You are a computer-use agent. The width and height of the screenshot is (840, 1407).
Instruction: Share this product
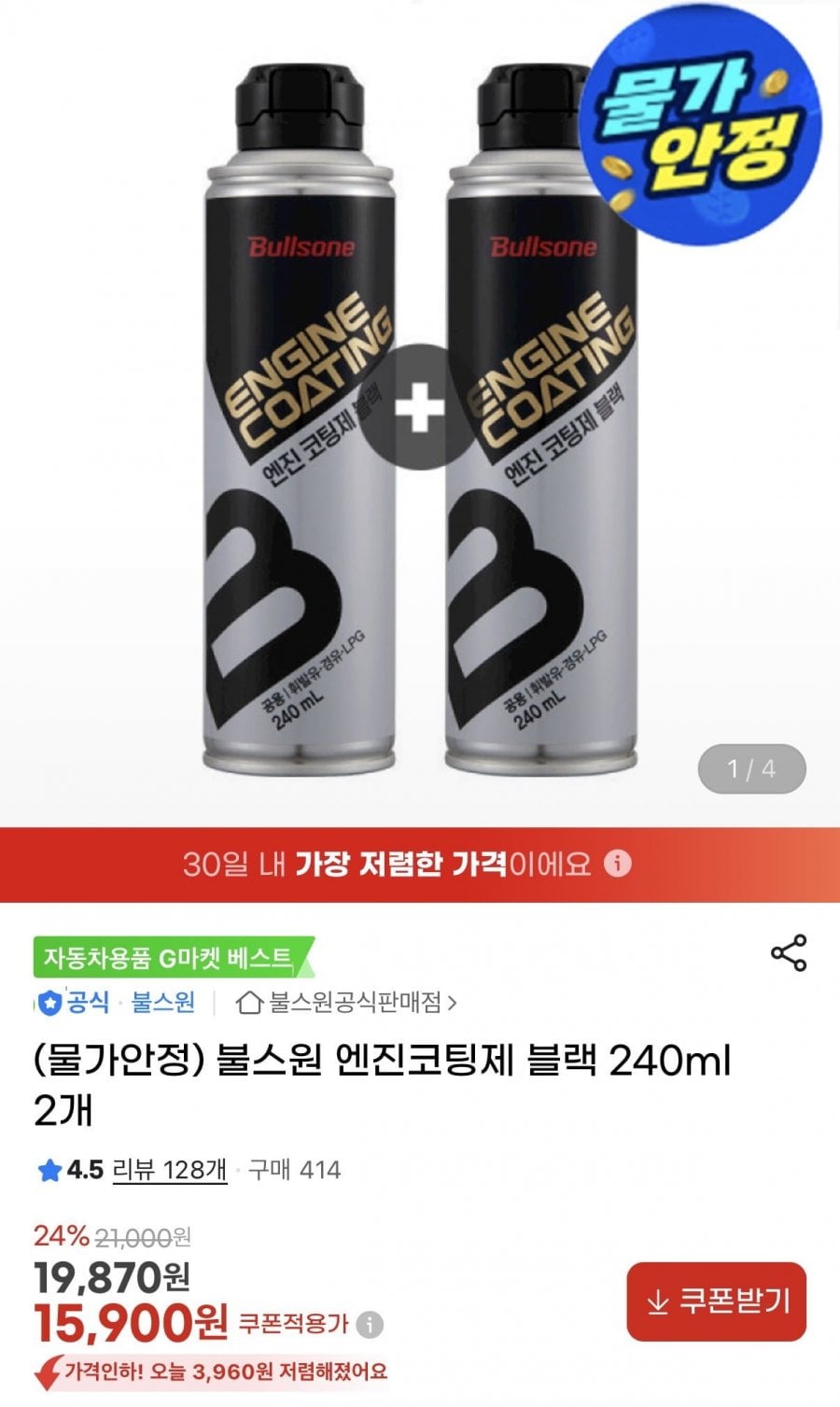788,952
